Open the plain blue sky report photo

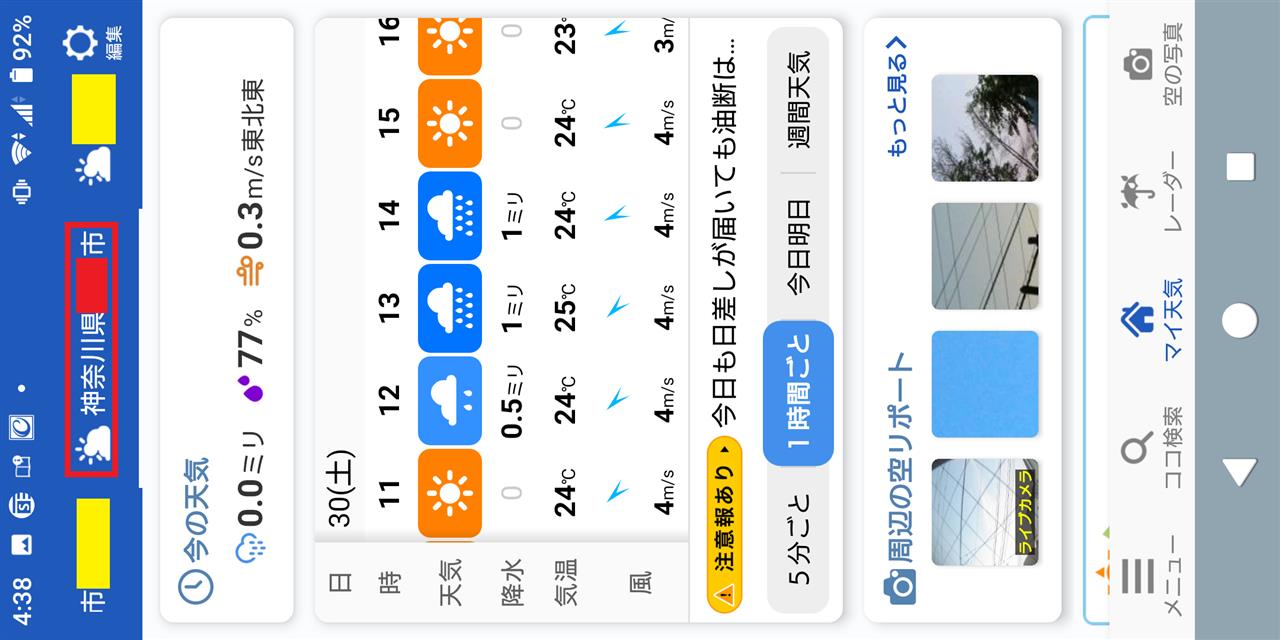click(x=985, y=385)
